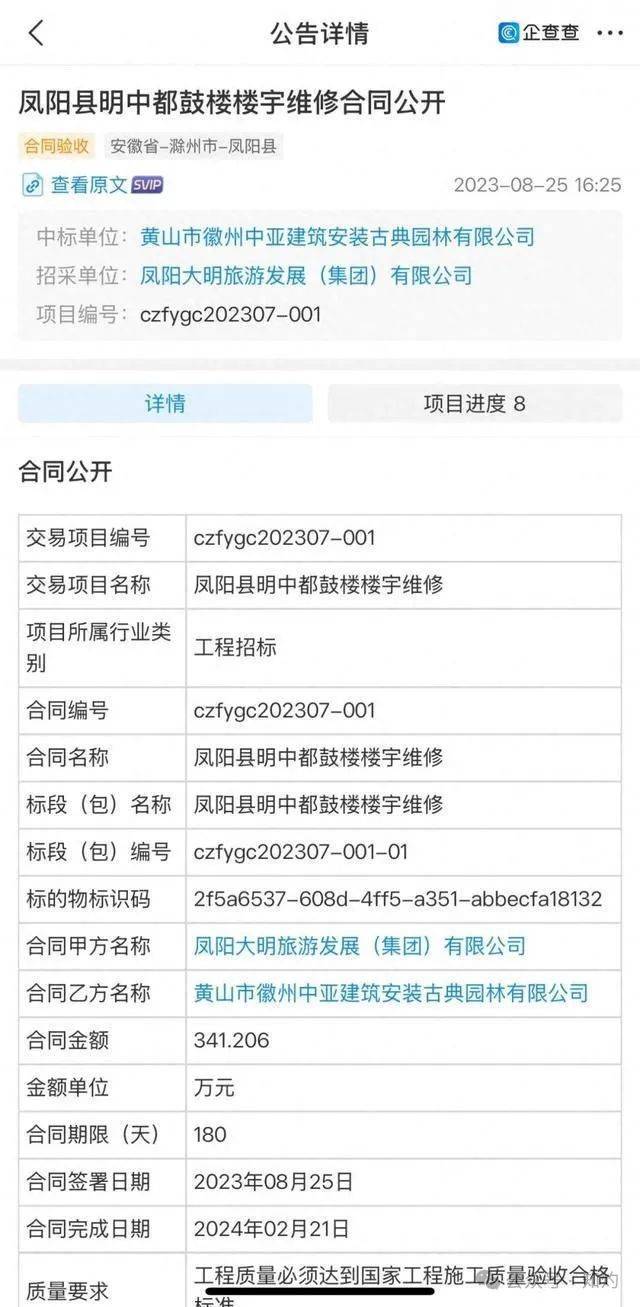View the original document link
This screenshot has height=1307, width=640.
click(x=90, y=185)
